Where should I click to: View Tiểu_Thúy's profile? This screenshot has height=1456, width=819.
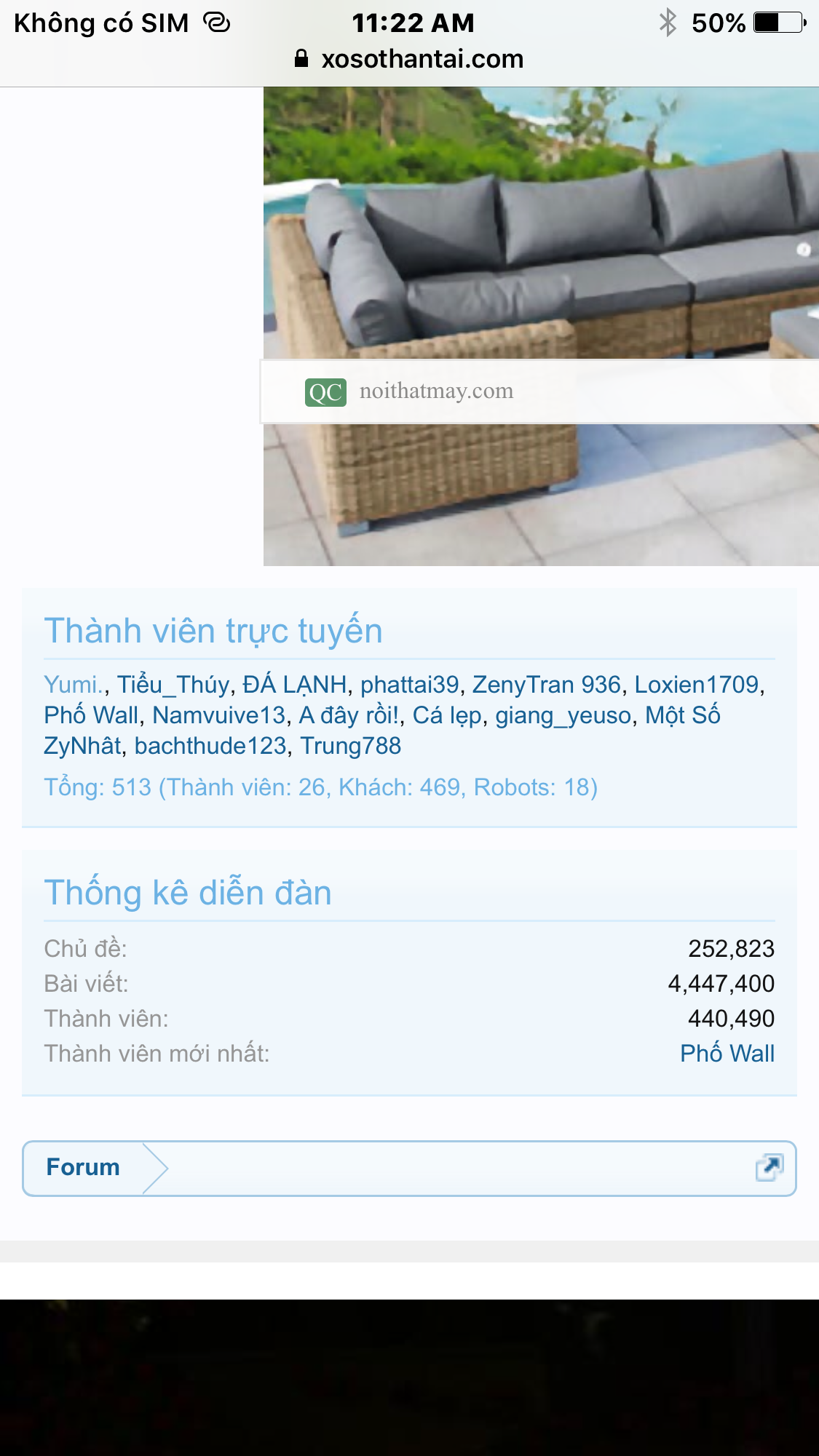173,685
